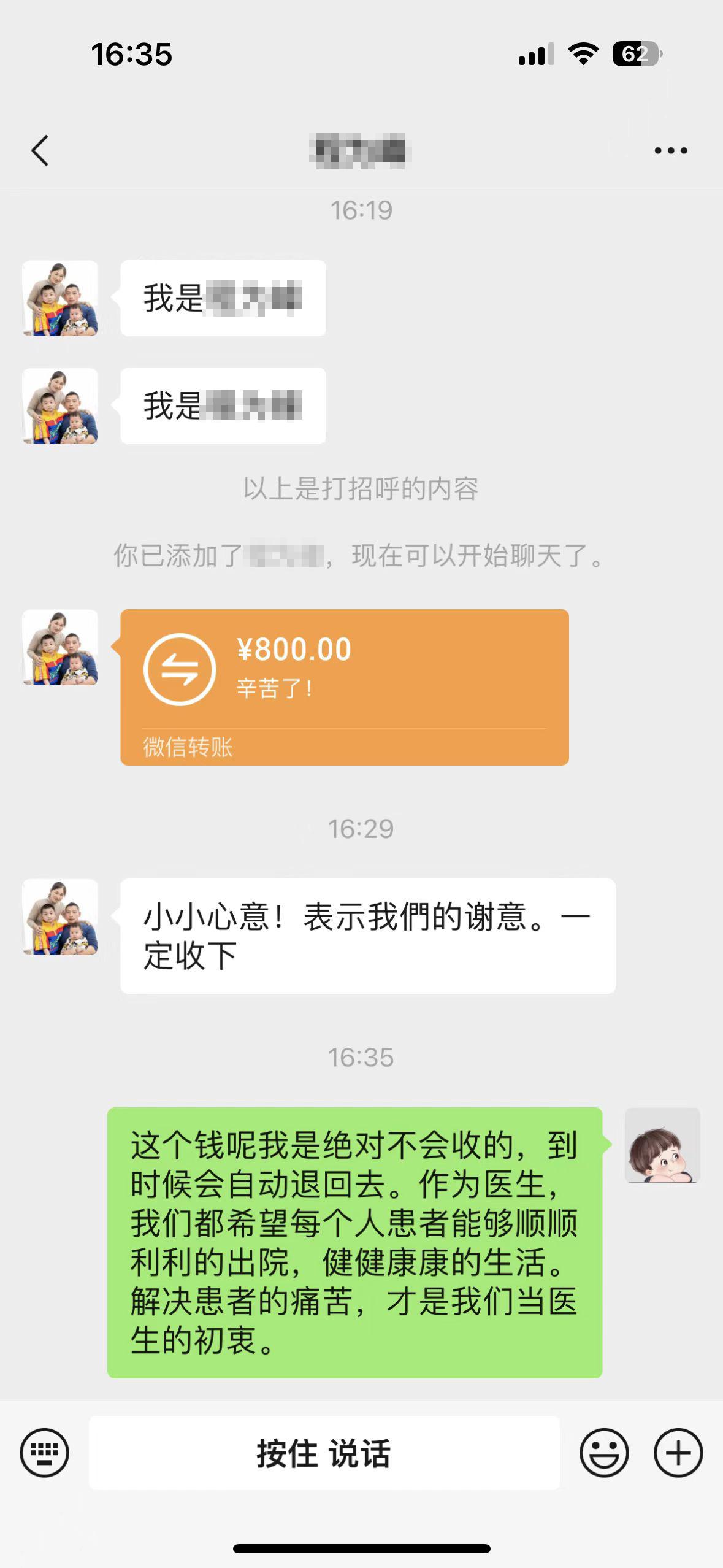Switch to keyboard text input
The width and height of the screenshot is (723, 1568).
pyautogui.click(x=45, y=1452)
